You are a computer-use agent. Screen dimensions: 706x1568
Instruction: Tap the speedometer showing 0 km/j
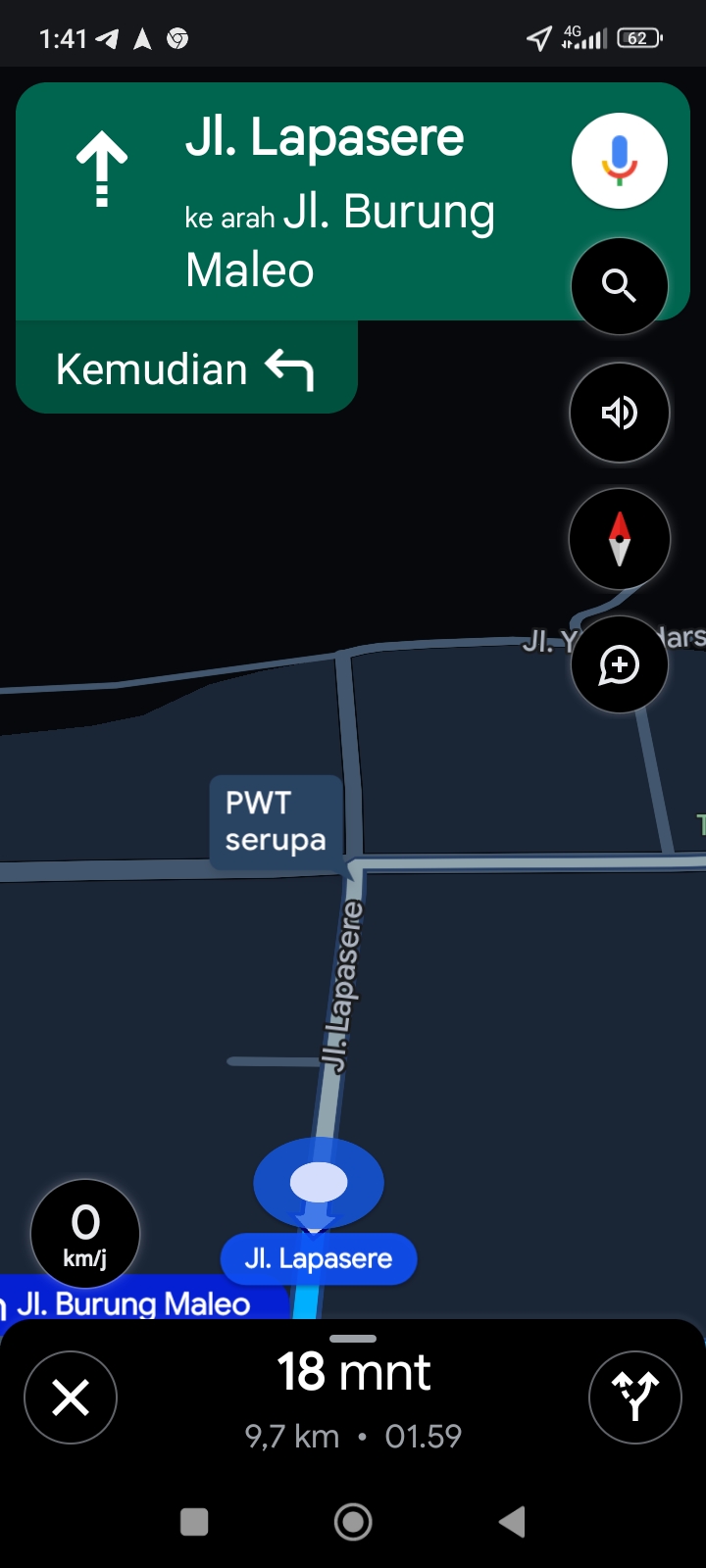[85, 1234]
